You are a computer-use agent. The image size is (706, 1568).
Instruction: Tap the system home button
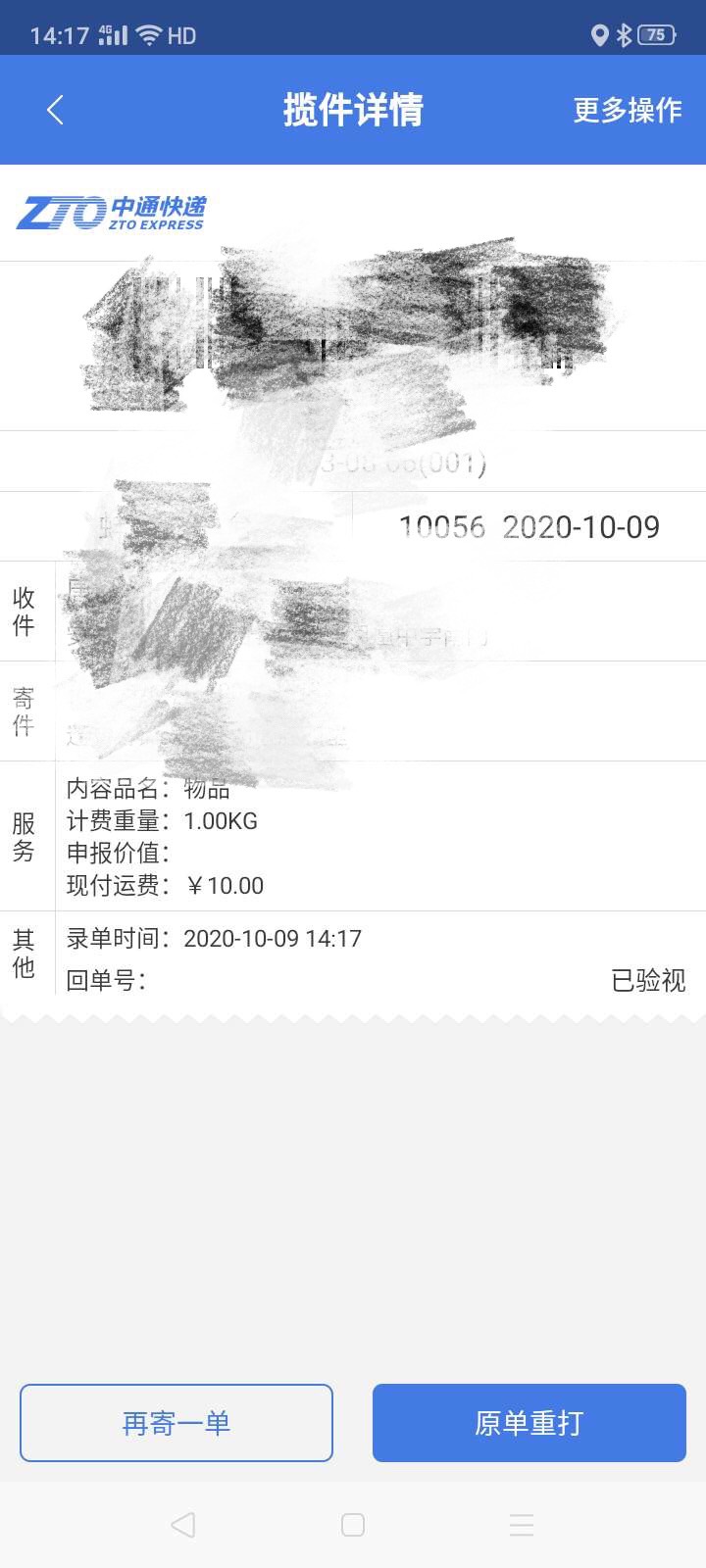tap(353, 1525)
